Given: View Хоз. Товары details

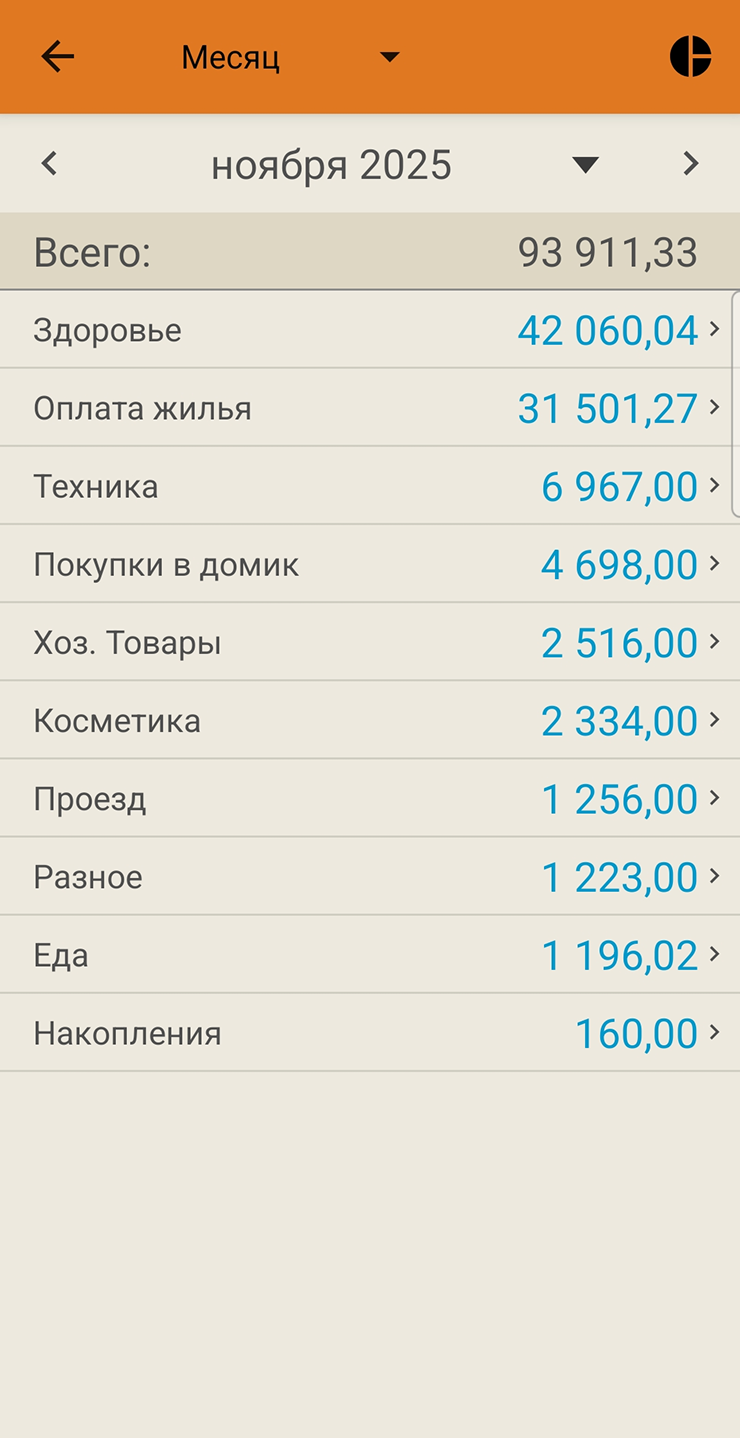Looking at the screenshot, I should click(x=370, y=642).
